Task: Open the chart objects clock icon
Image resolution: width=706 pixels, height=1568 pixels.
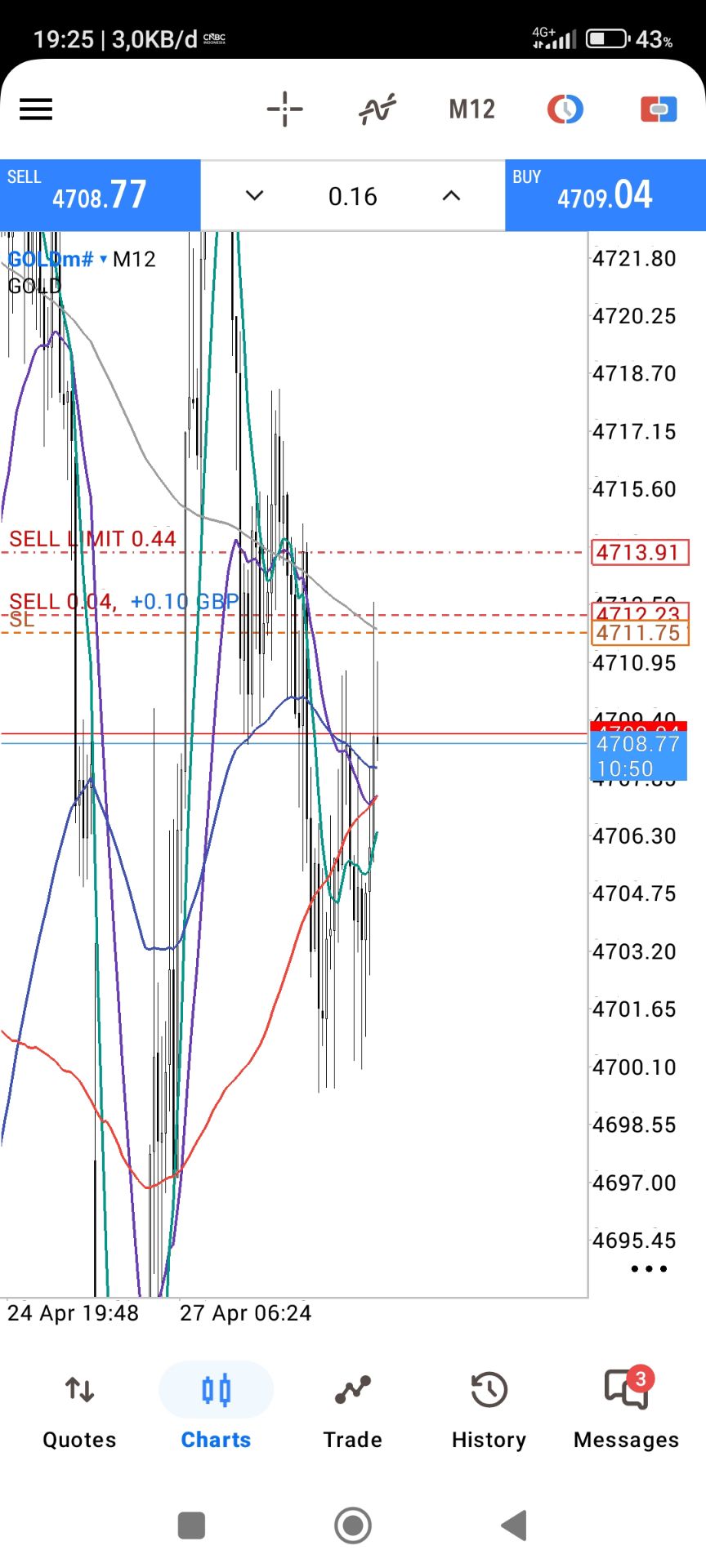Action: pyautogui.click(x=565, y=109)
